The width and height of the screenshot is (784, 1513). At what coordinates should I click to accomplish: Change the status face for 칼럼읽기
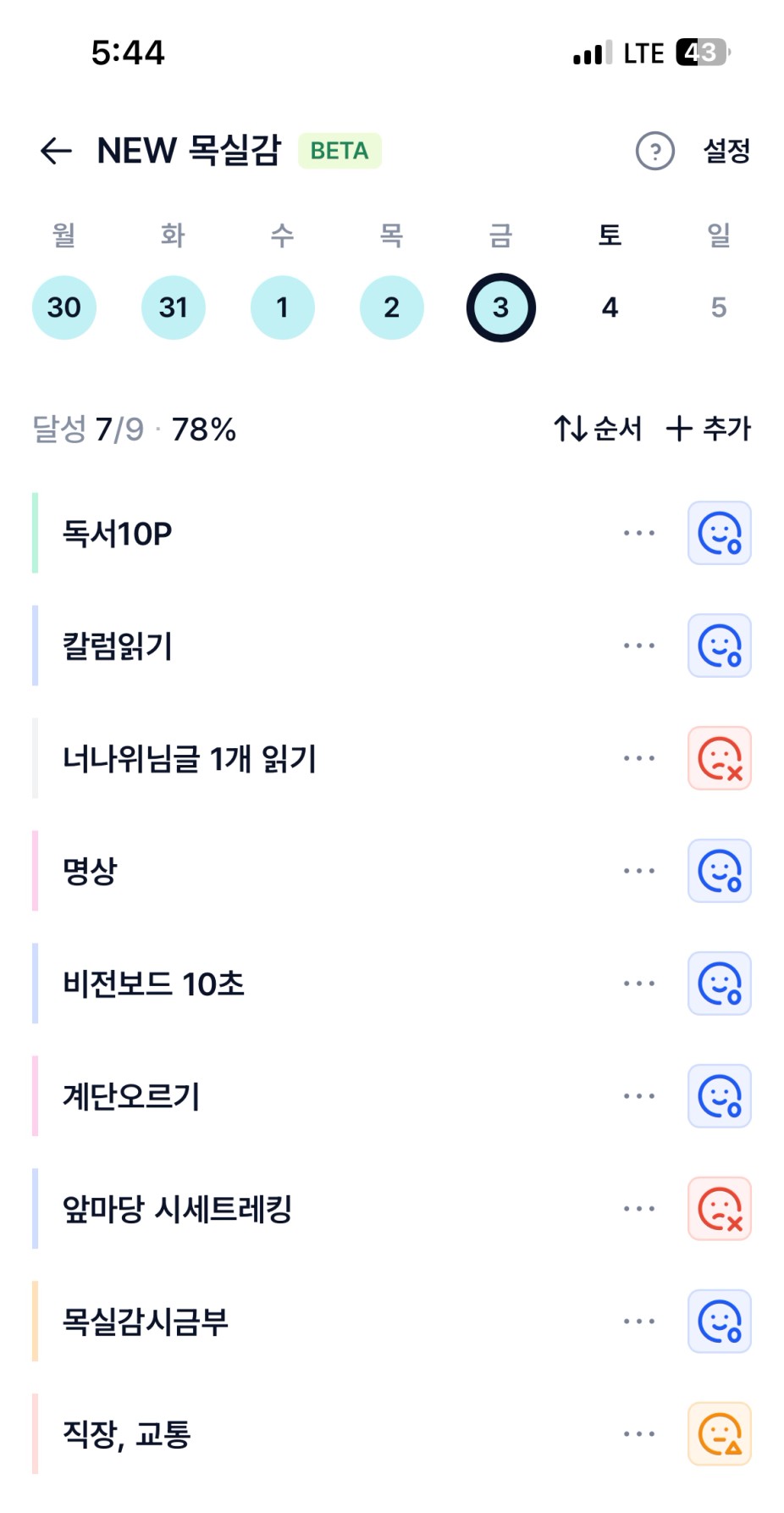(719, 646)
